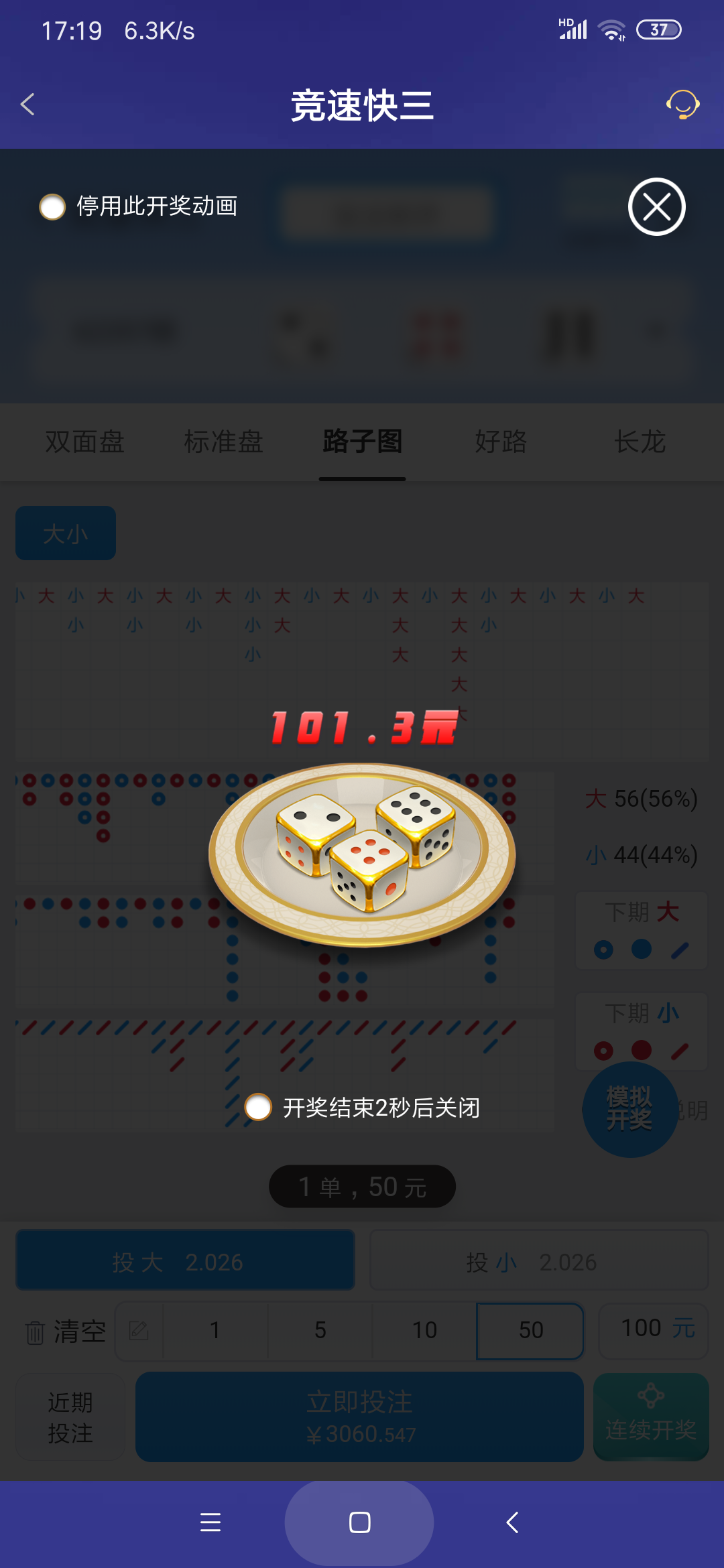
Task: Tap the 投大 2.026 bet button
Action: tap(184, 1260)
